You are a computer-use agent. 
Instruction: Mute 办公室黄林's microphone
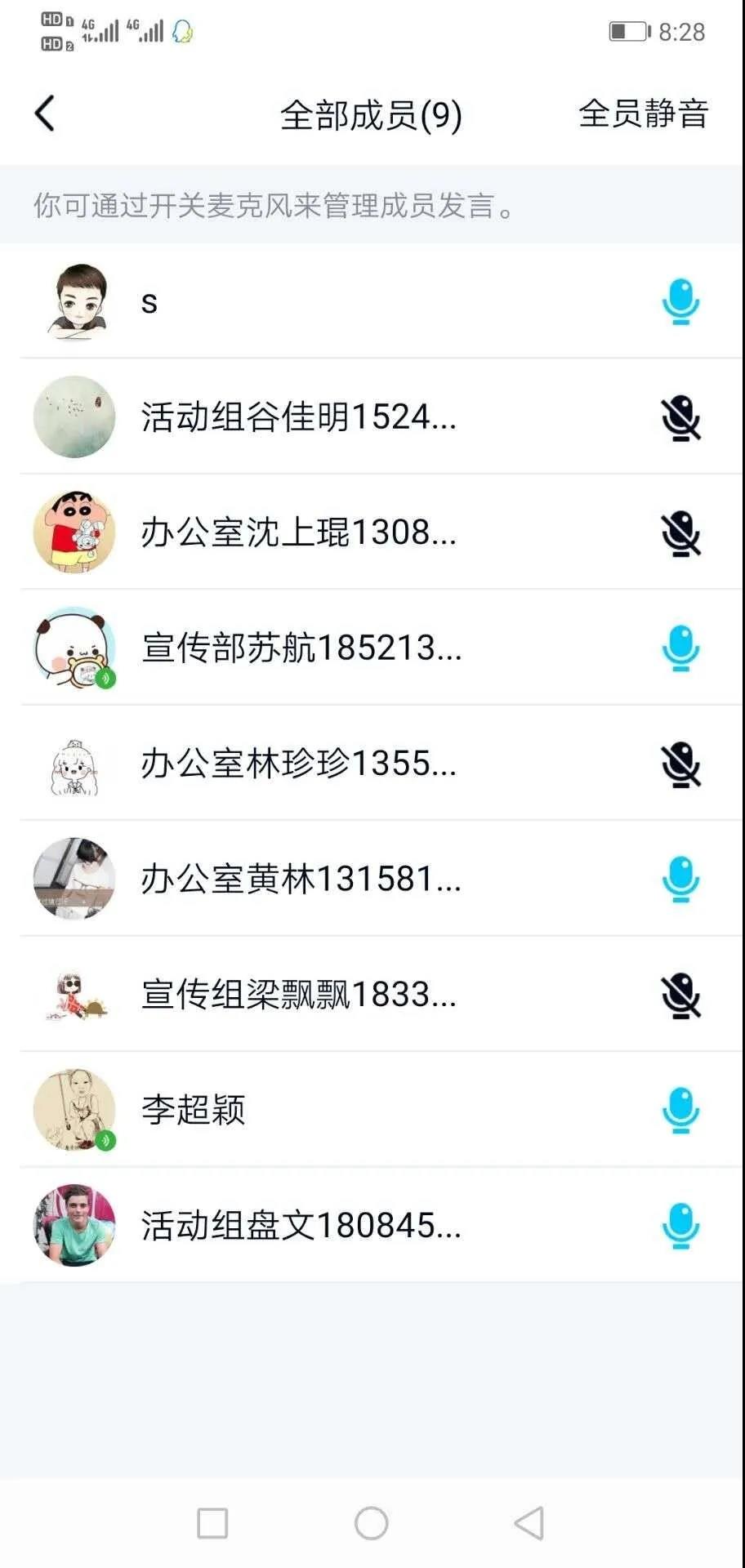coord(680,880)
